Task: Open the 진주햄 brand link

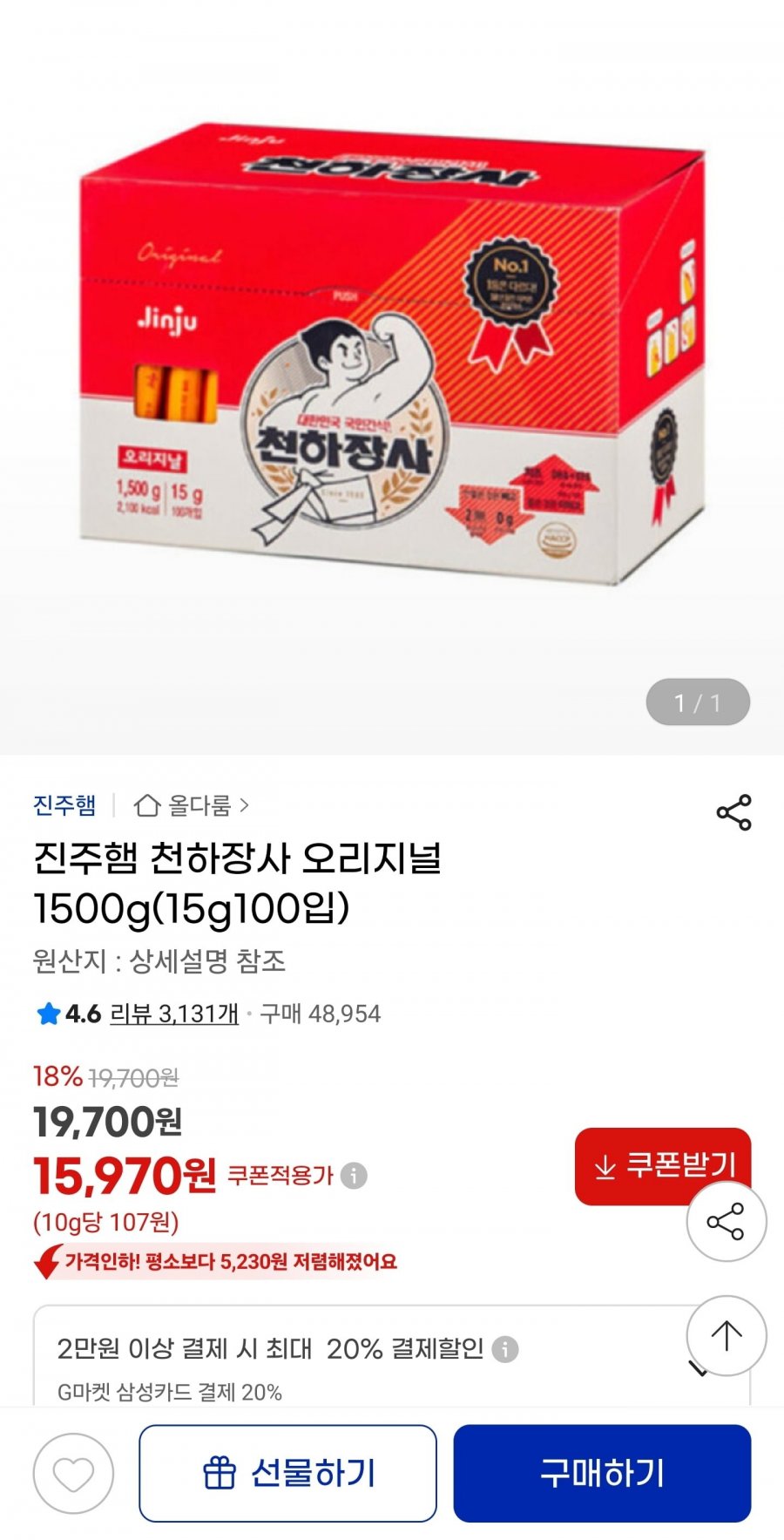Action: [64, 805]
